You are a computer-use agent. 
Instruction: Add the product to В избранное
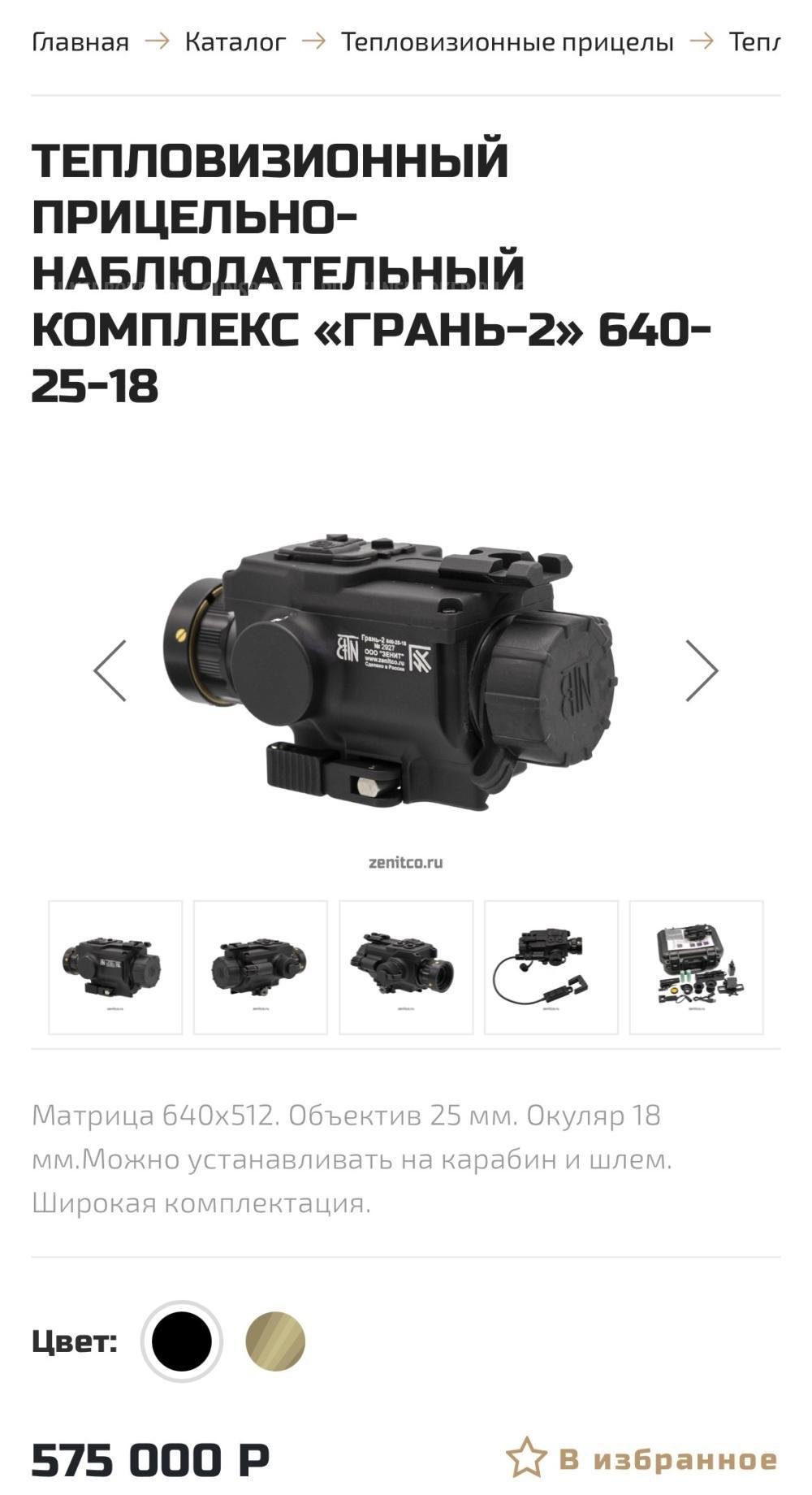pyautogui.click(x=641, y=1459)
